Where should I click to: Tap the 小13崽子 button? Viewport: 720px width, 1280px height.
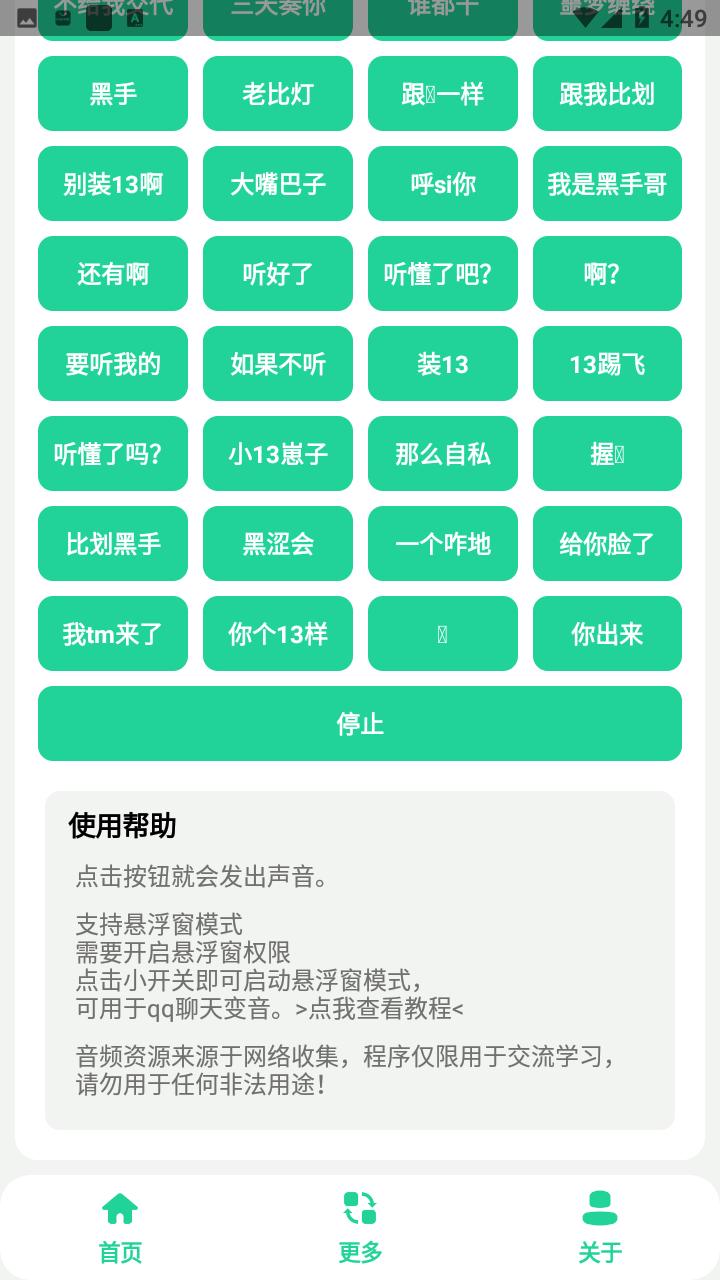pos(278,454)
